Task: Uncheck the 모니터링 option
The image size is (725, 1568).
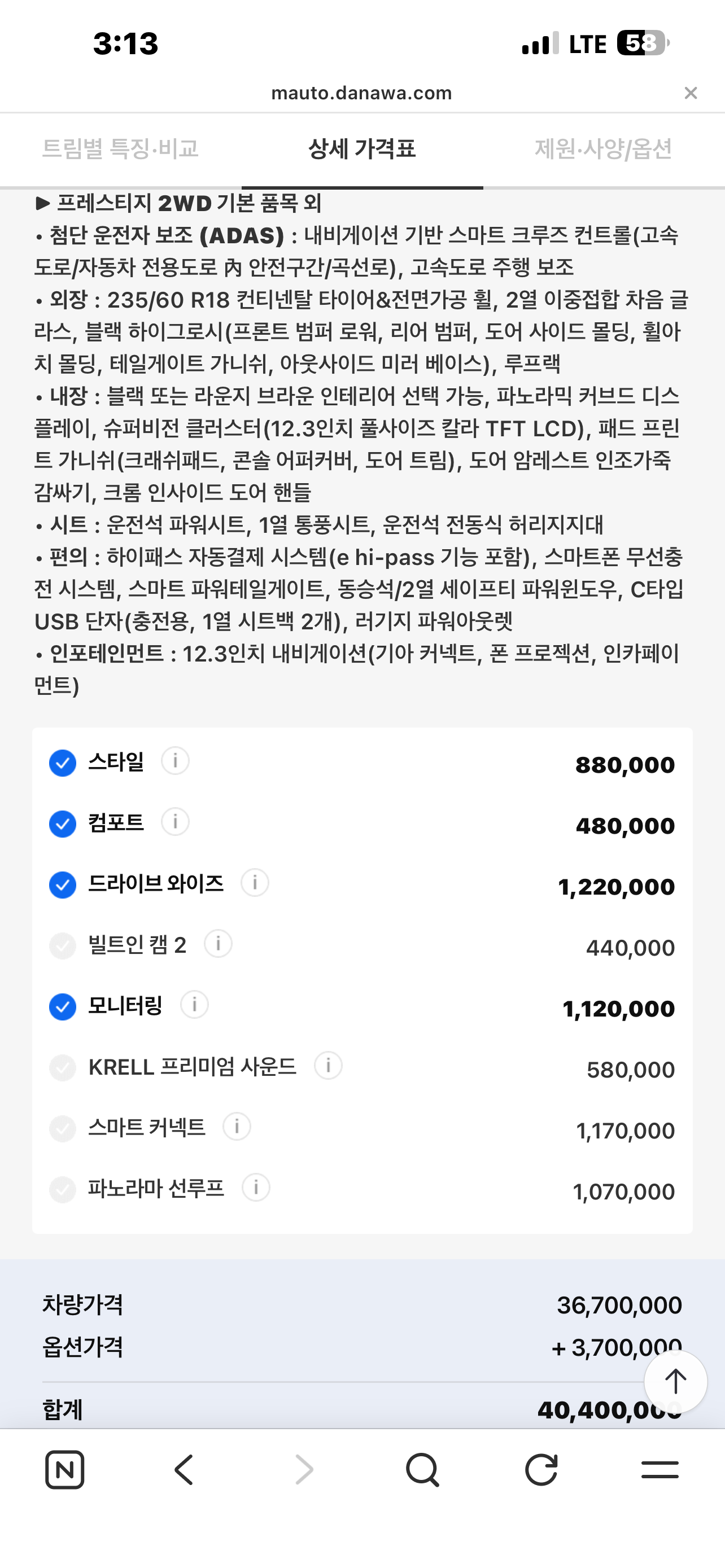Action: tap(63, 1007)
